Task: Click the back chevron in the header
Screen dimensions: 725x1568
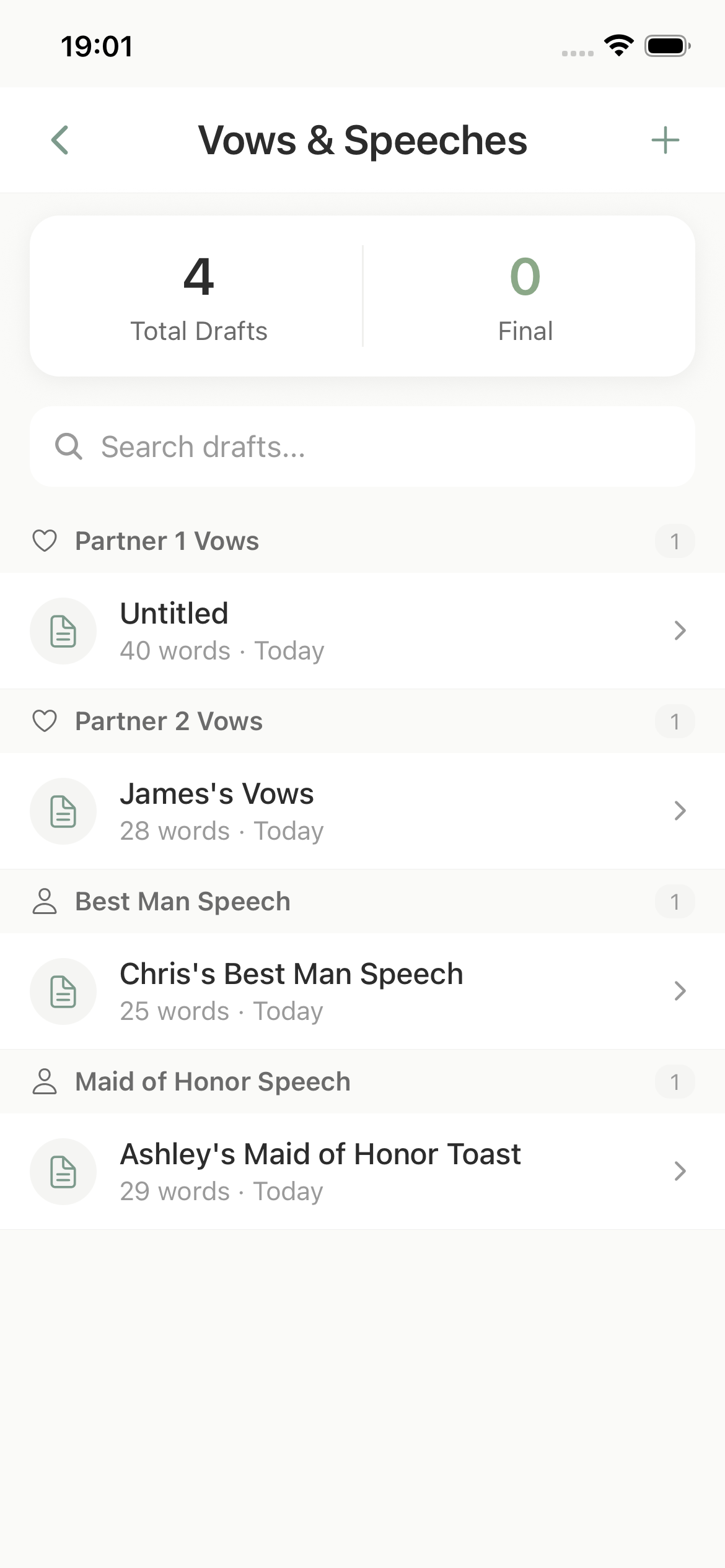Action: (60, 139)
